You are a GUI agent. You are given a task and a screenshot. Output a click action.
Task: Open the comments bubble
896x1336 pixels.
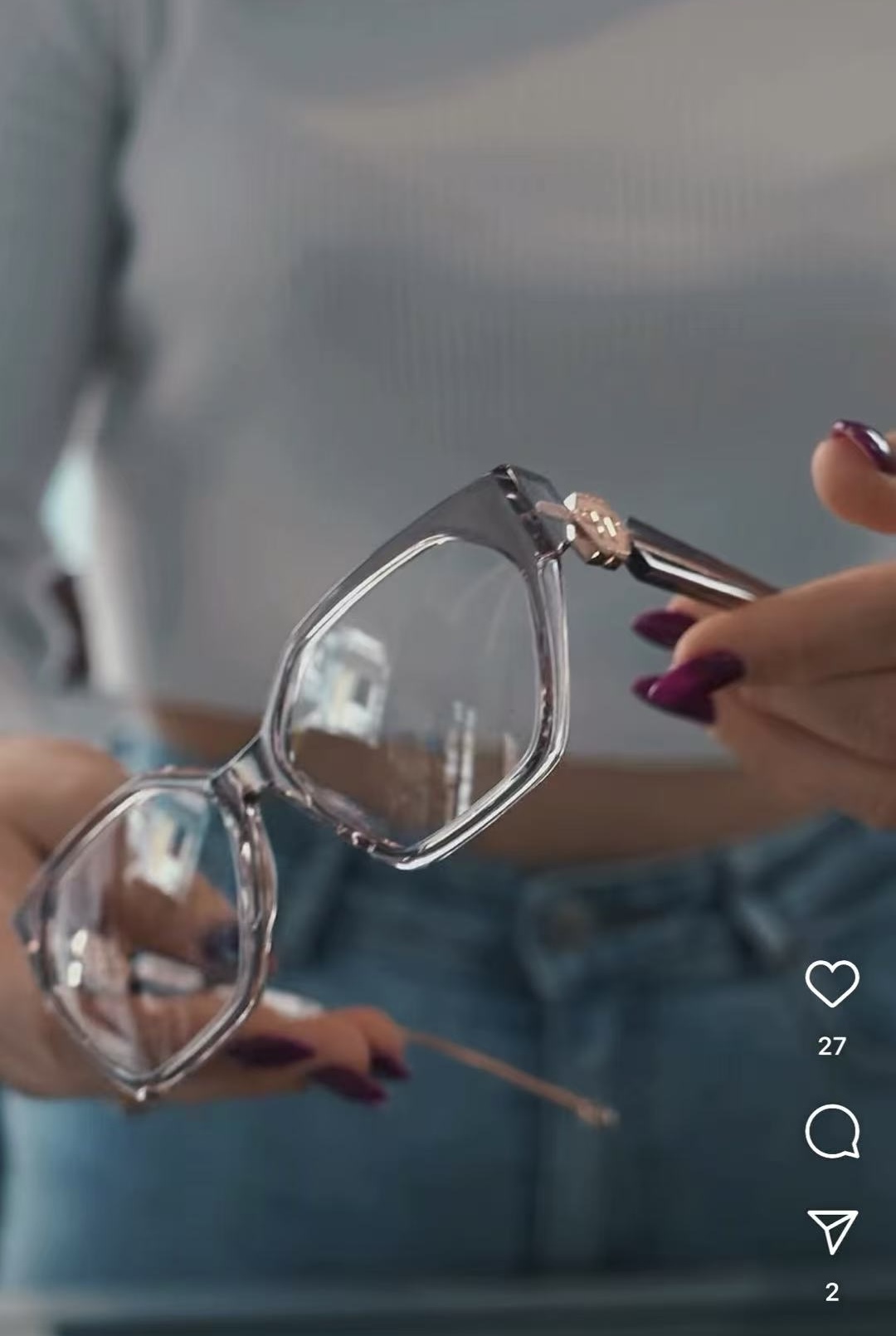pos(831,1131)
